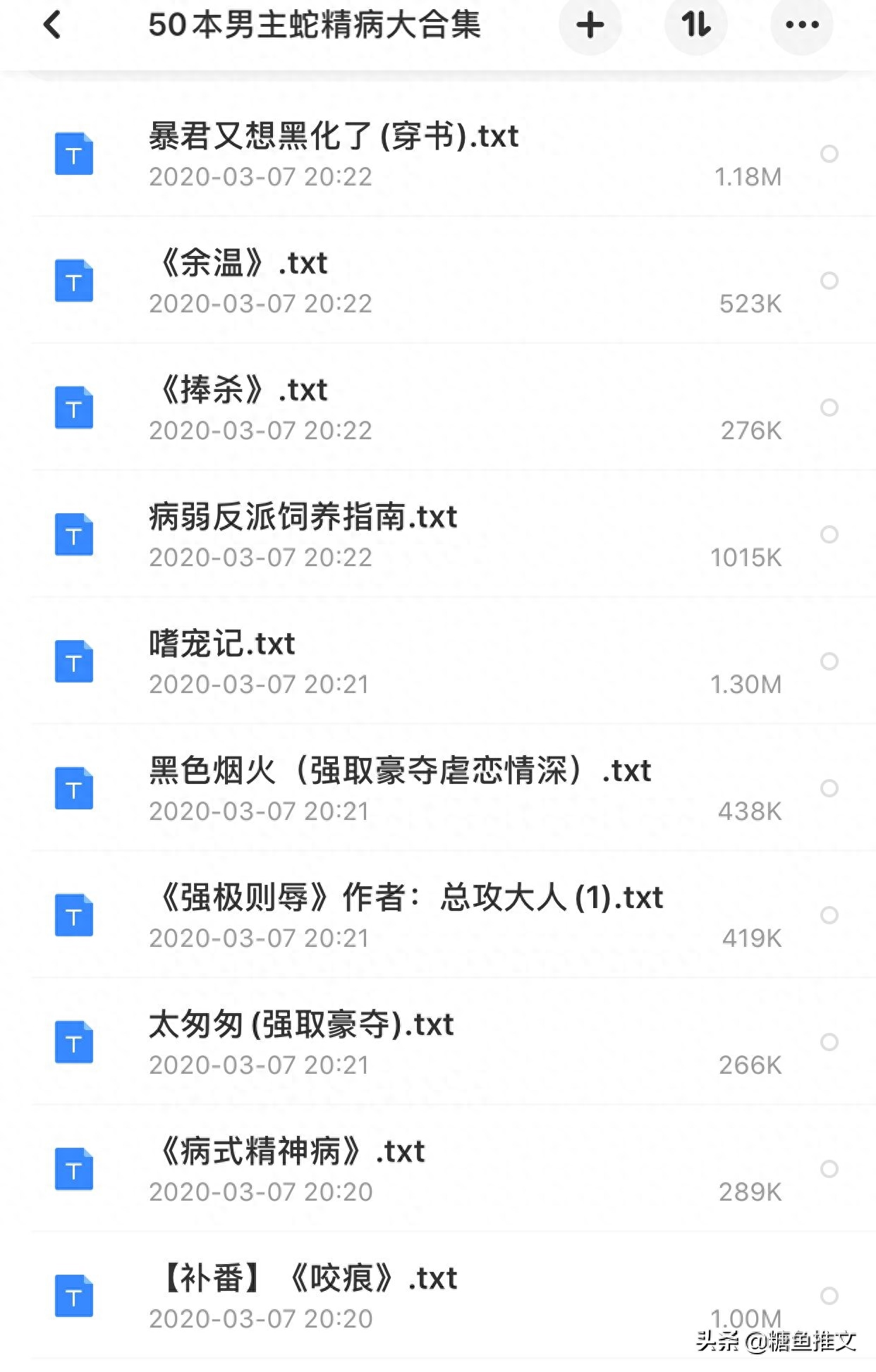The width and height of the screenshot is (876, 1372).
Task: Open 病弱反派饲养指南.txt
Action: 303,517
